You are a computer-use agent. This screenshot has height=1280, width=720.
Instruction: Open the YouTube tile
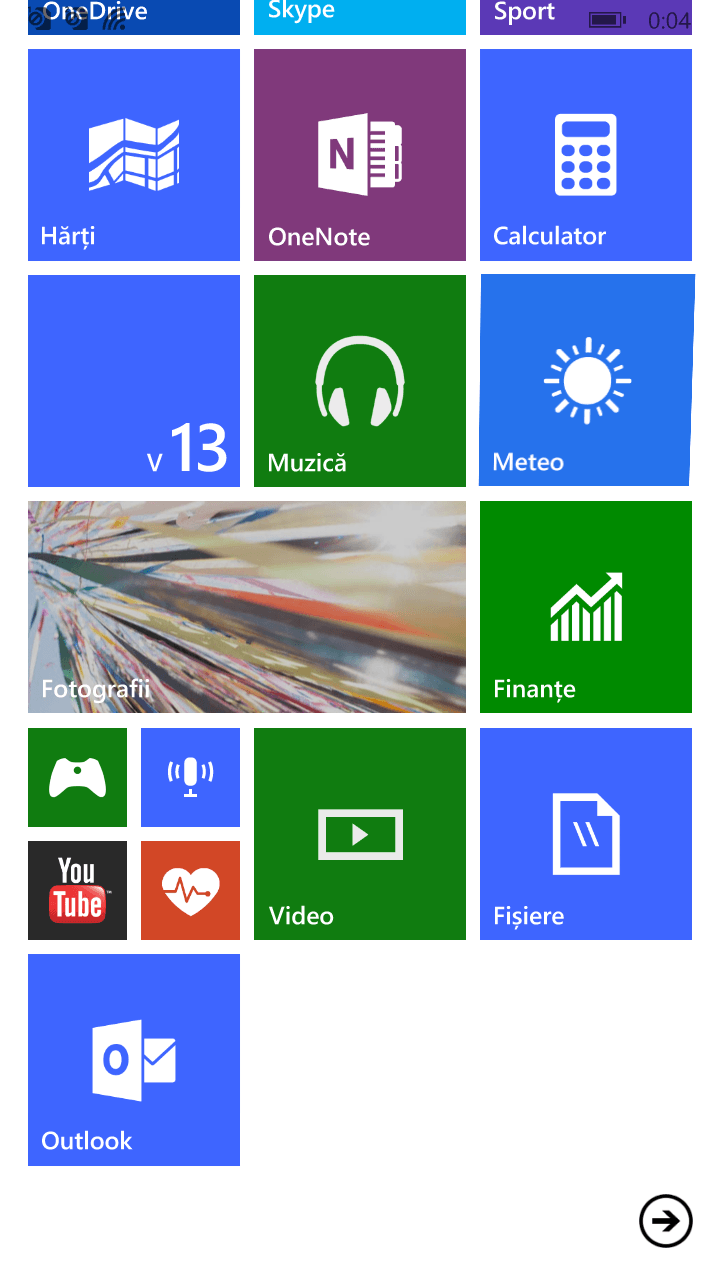(x=77, y=890)
